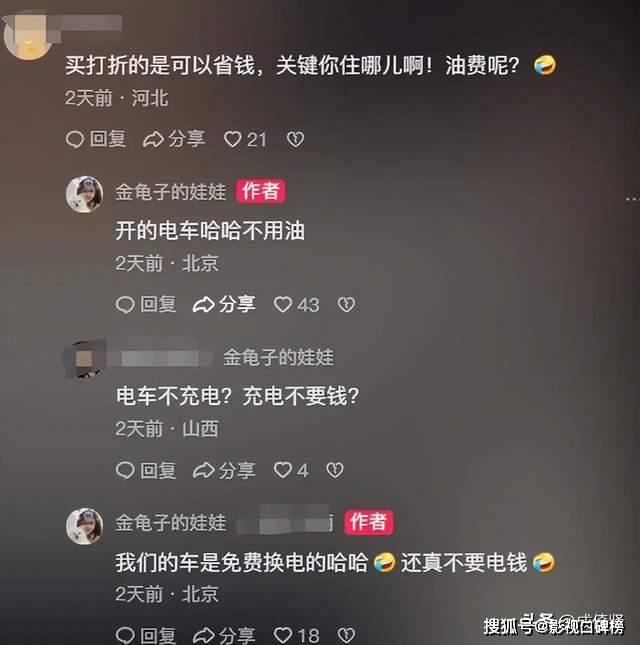Dislike the author's 免费换电 comment
Screen dimensions: 640x645
pyautogui.click(x=346, y=635)
